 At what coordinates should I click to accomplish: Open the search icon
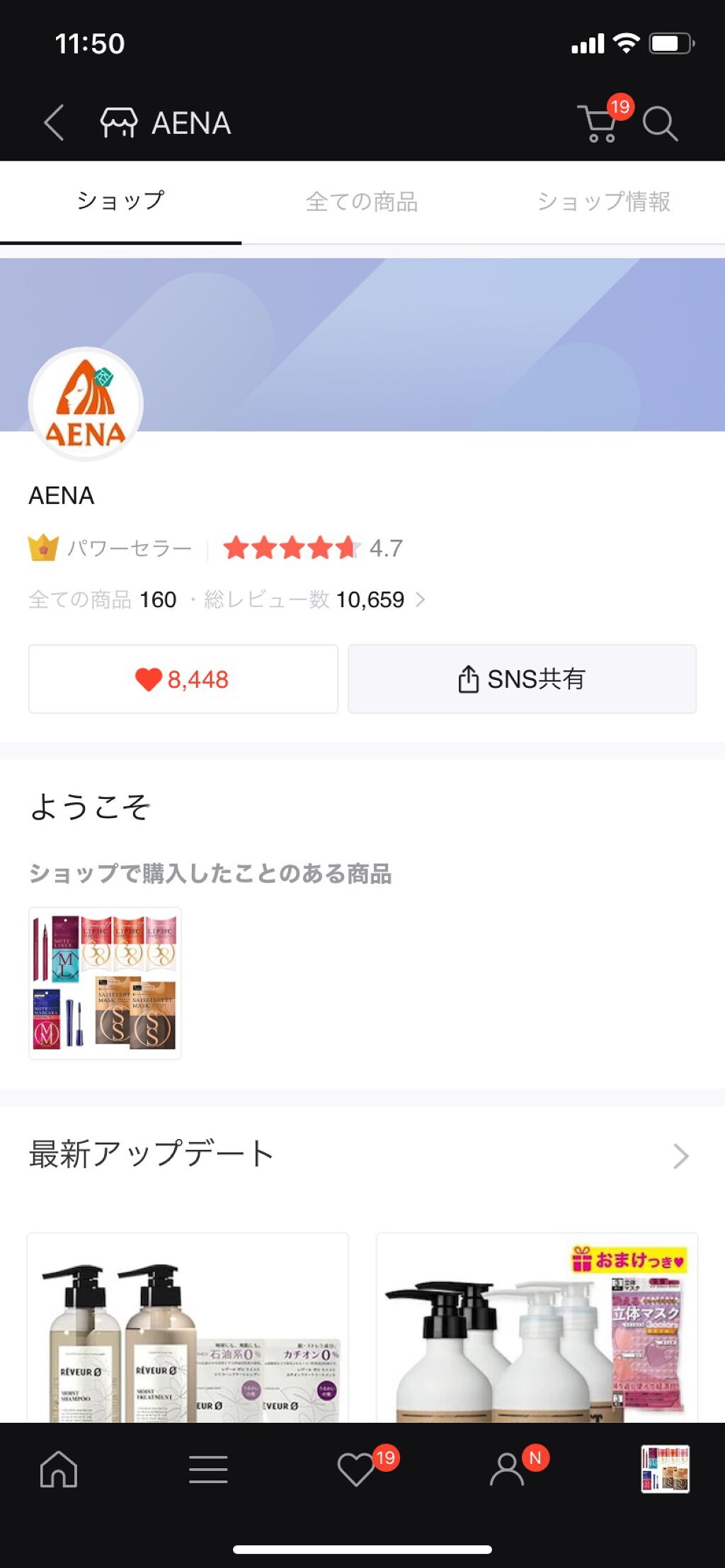[x=660, y=124]
